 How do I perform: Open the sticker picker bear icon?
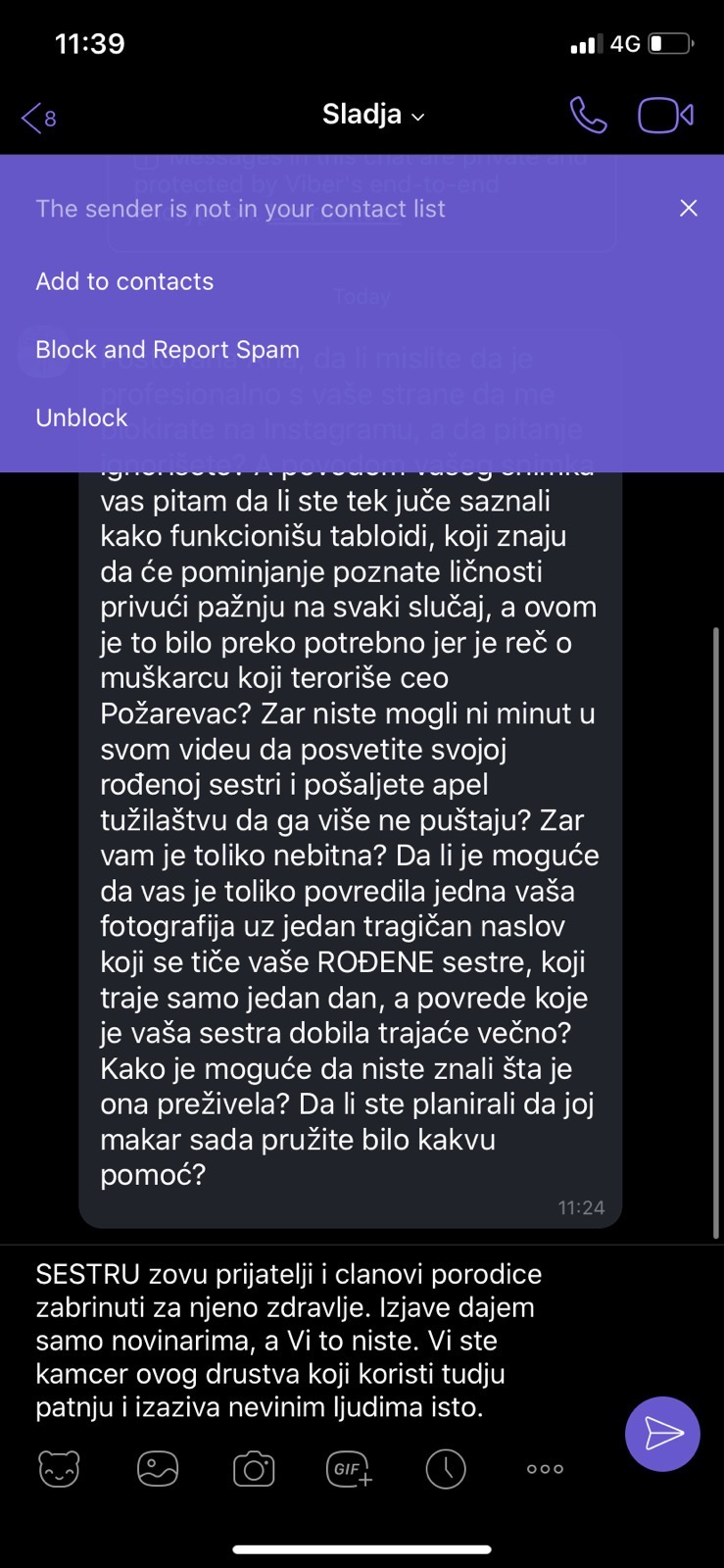point(59,1469)
